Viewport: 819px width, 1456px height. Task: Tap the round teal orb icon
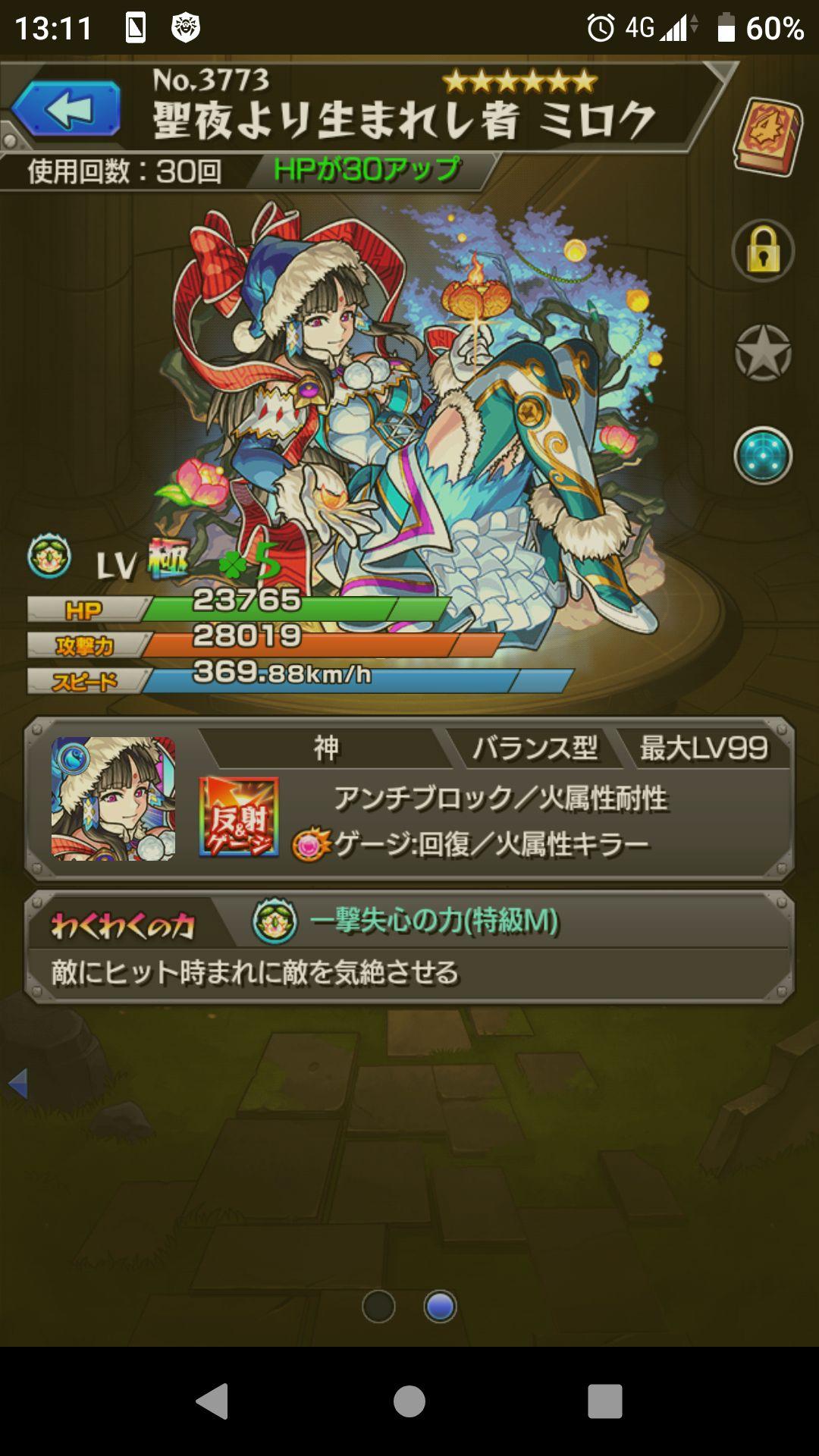[763, 456]
